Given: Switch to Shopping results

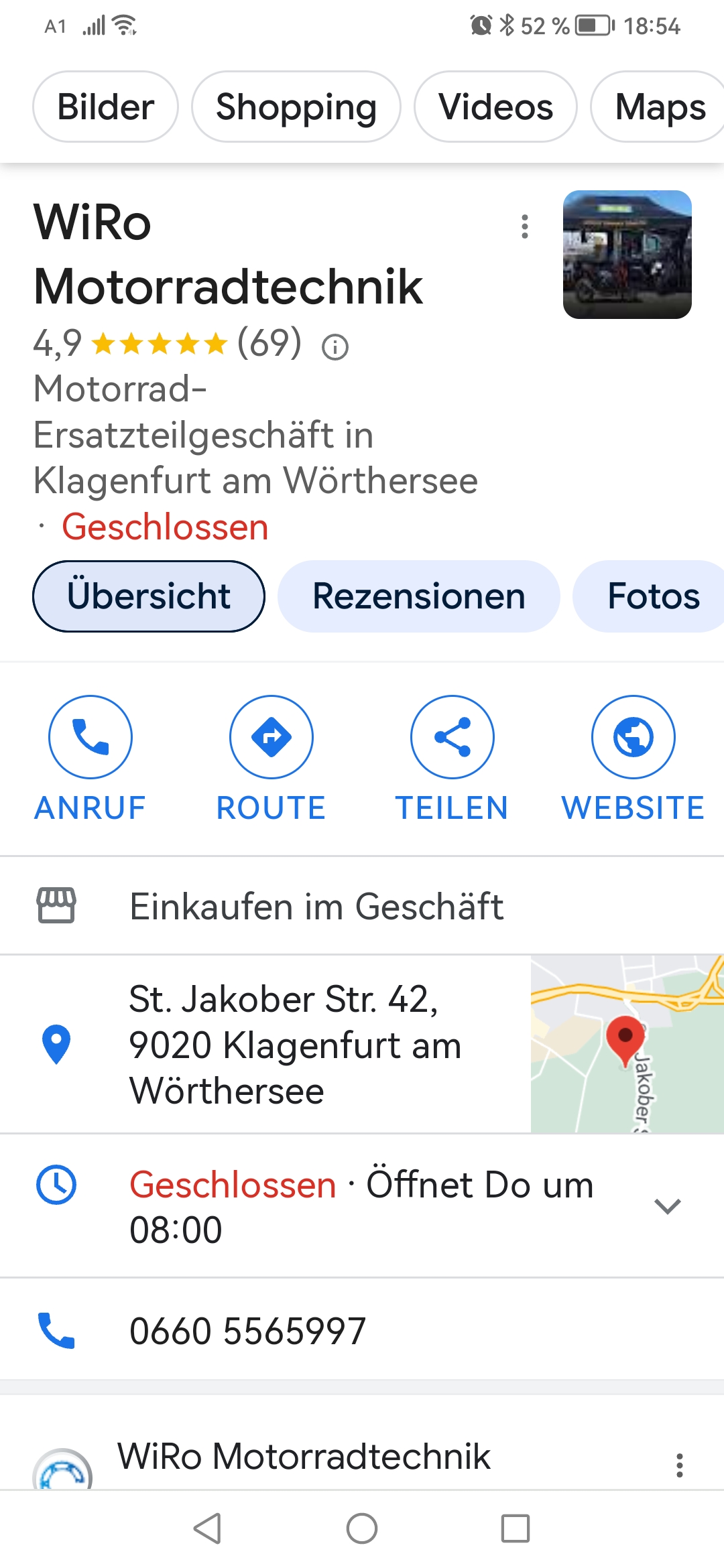Looking at the screenshot, I should [296, 107].
